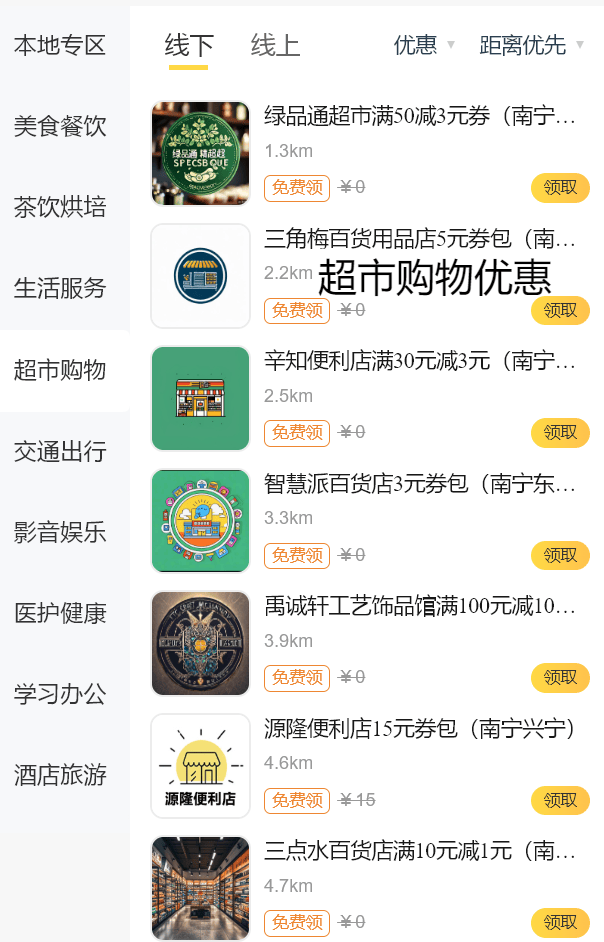Open the 智慧派百货店 coupon listing
The image size is (604, 942).
pos(420,485)
